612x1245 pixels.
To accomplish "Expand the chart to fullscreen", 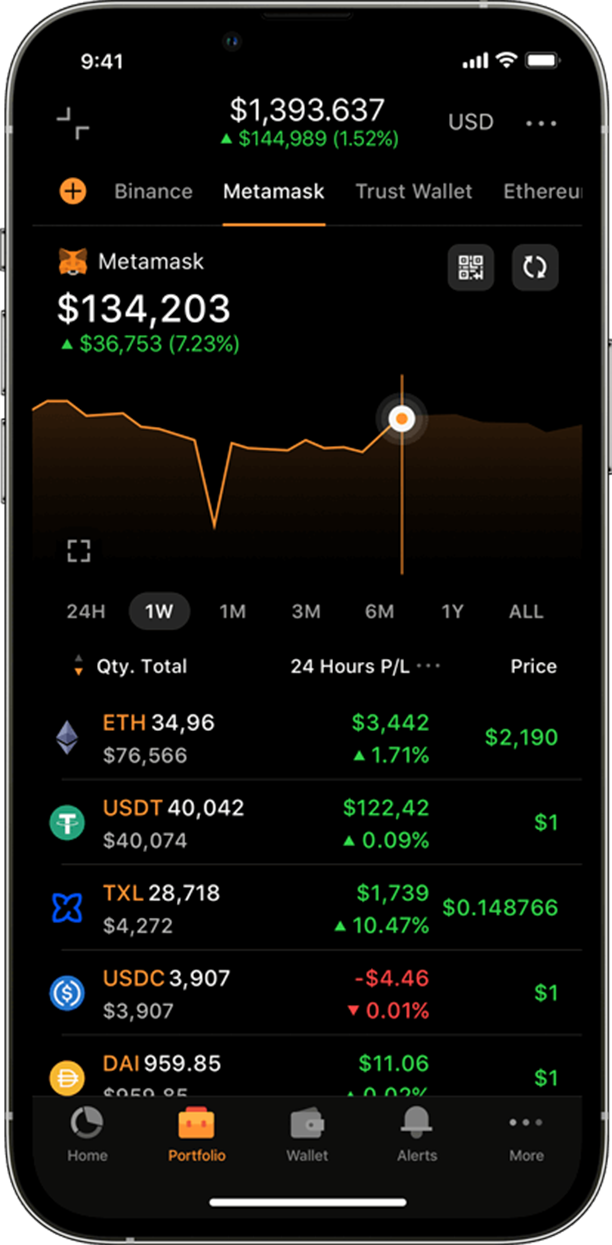I will (79, 550).
